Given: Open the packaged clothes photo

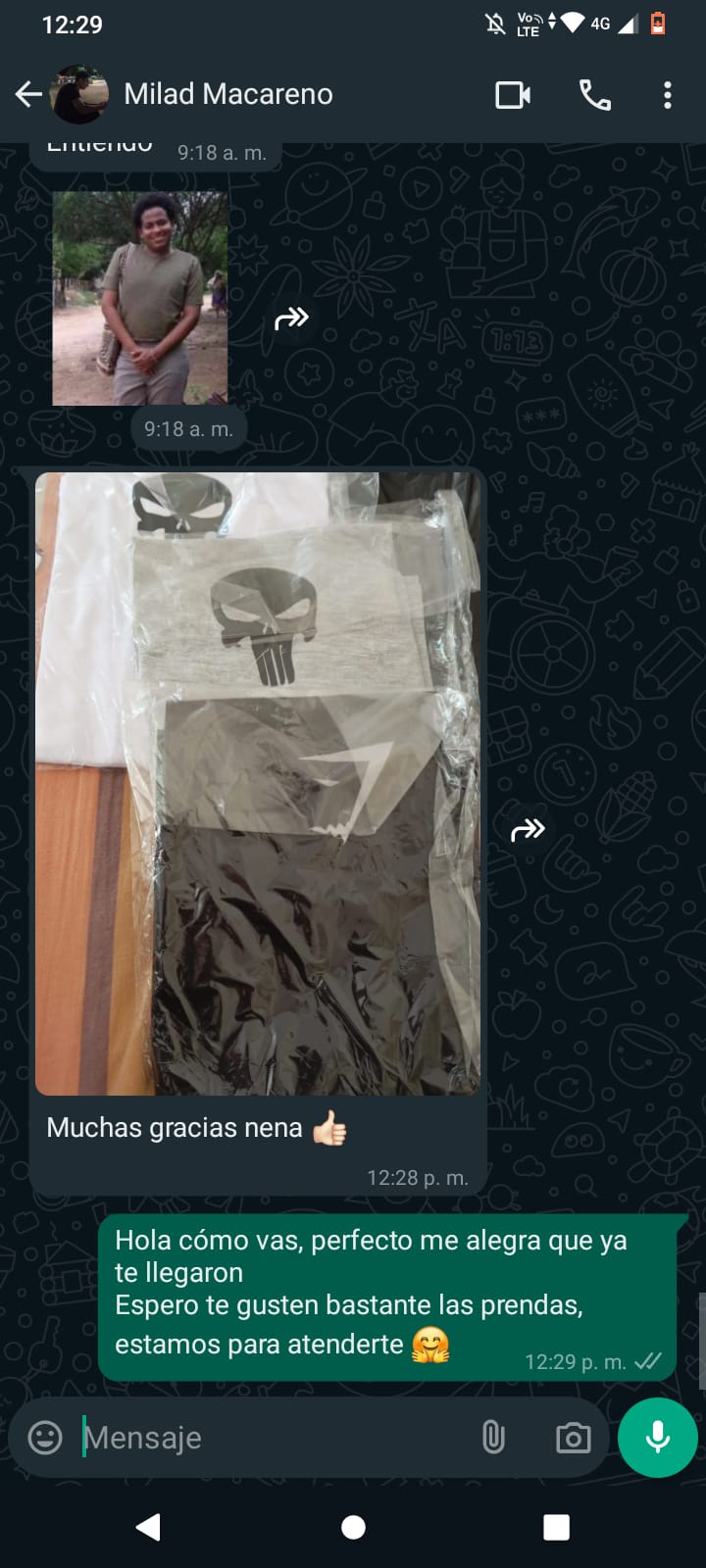Looking at the screenshot, I should click(x=258, y=784).
